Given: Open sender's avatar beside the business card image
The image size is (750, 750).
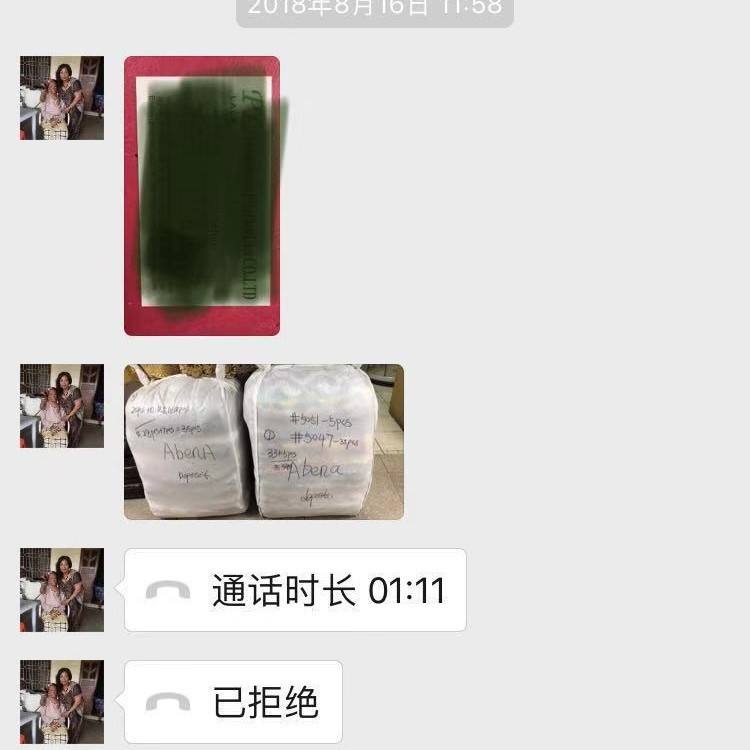Looking at the screenshot, I should [62, 98].
